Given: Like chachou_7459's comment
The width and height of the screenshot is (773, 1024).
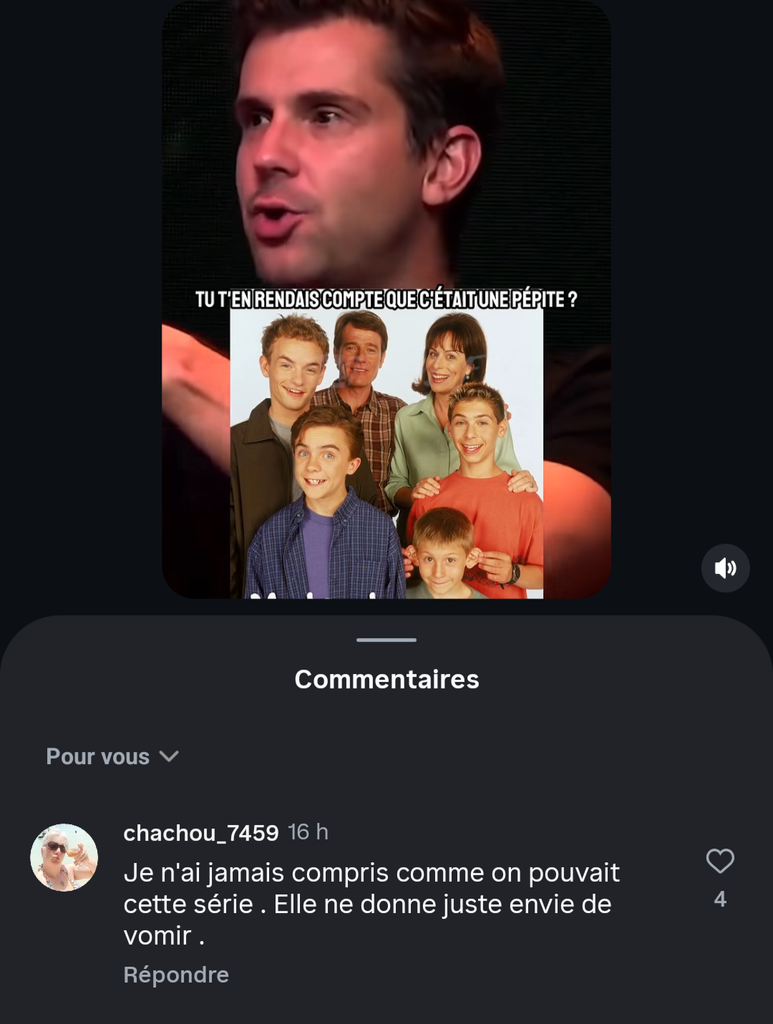Looking at the screenshot, I should [720, 861].
